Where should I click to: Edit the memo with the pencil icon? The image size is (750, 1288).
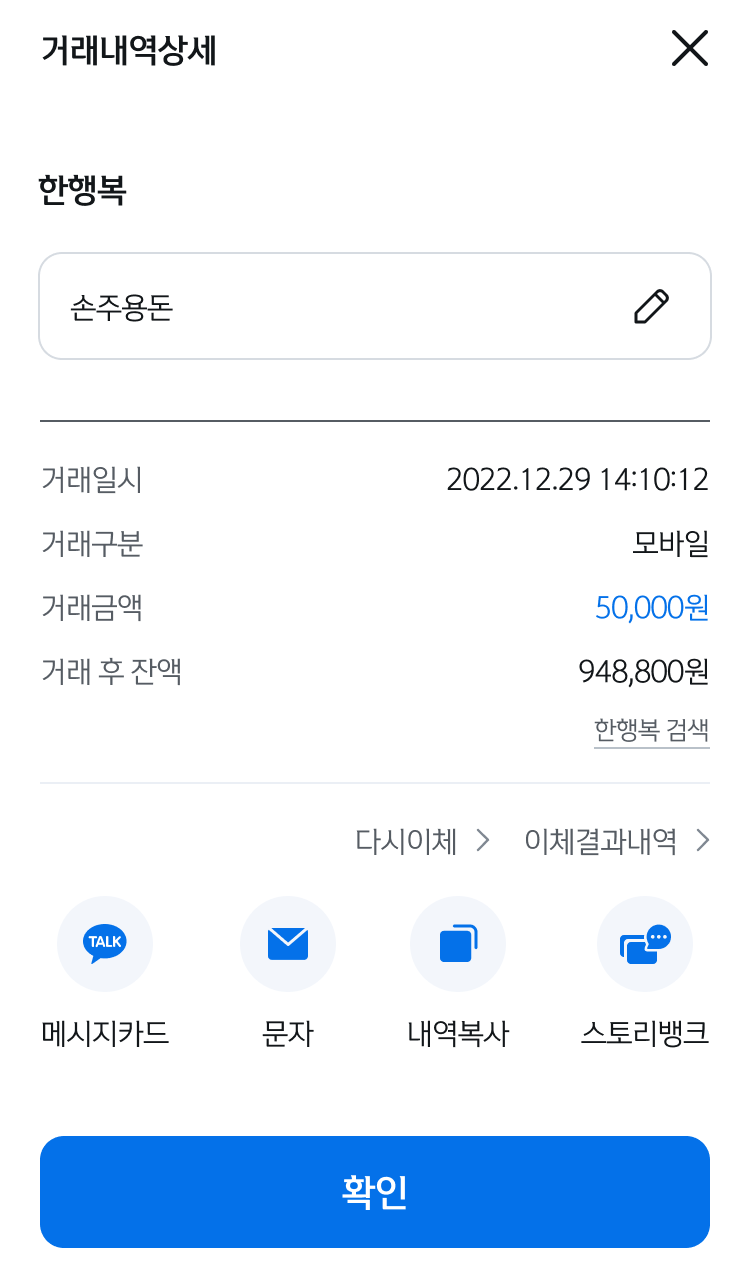(x=652, y=306)
